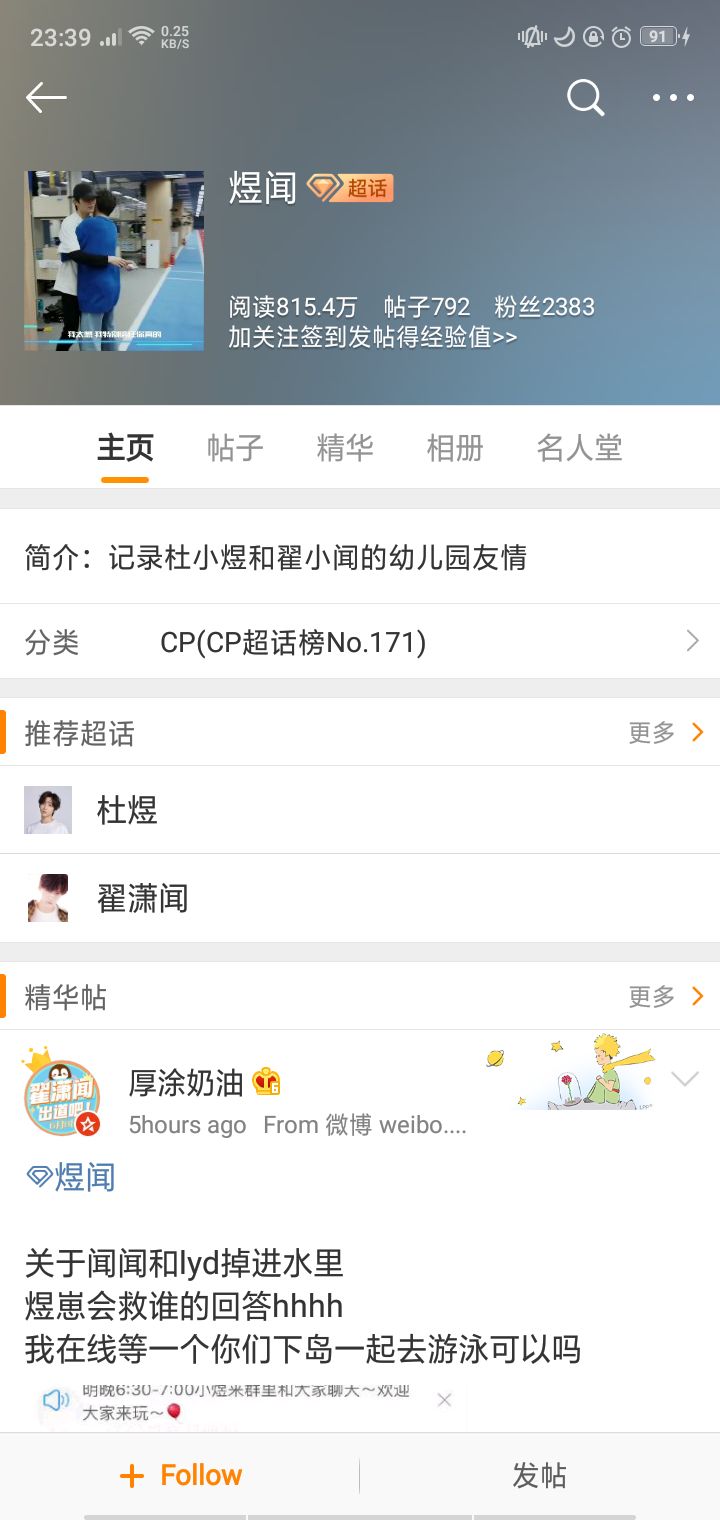Open the 杜煜 super topic
Screen dimensions: 720x1520
point(127,810)
